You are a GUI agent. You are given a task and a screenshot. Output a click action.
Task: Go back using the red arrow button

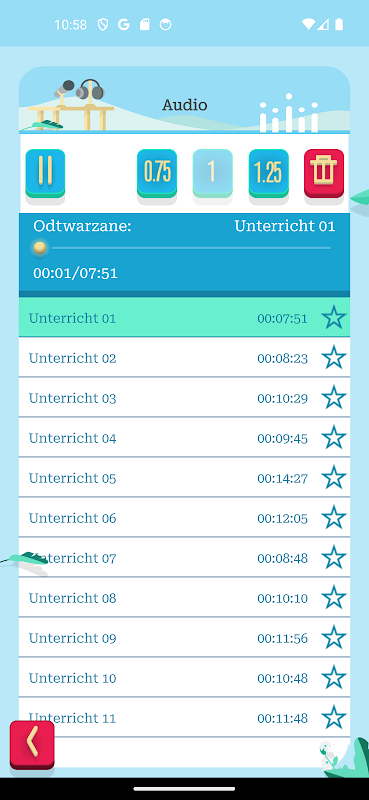point(32,744)
